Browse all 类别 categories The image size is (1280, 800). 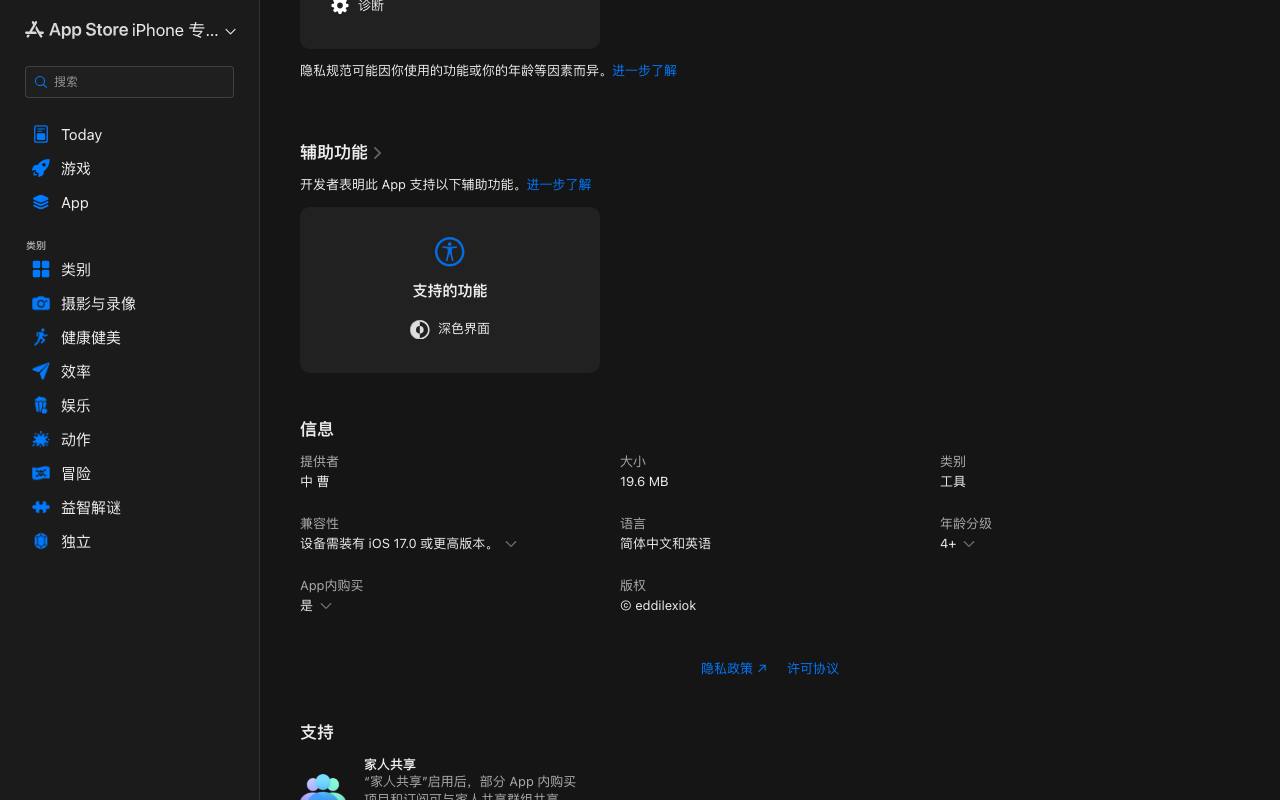(x=129, y=270)
